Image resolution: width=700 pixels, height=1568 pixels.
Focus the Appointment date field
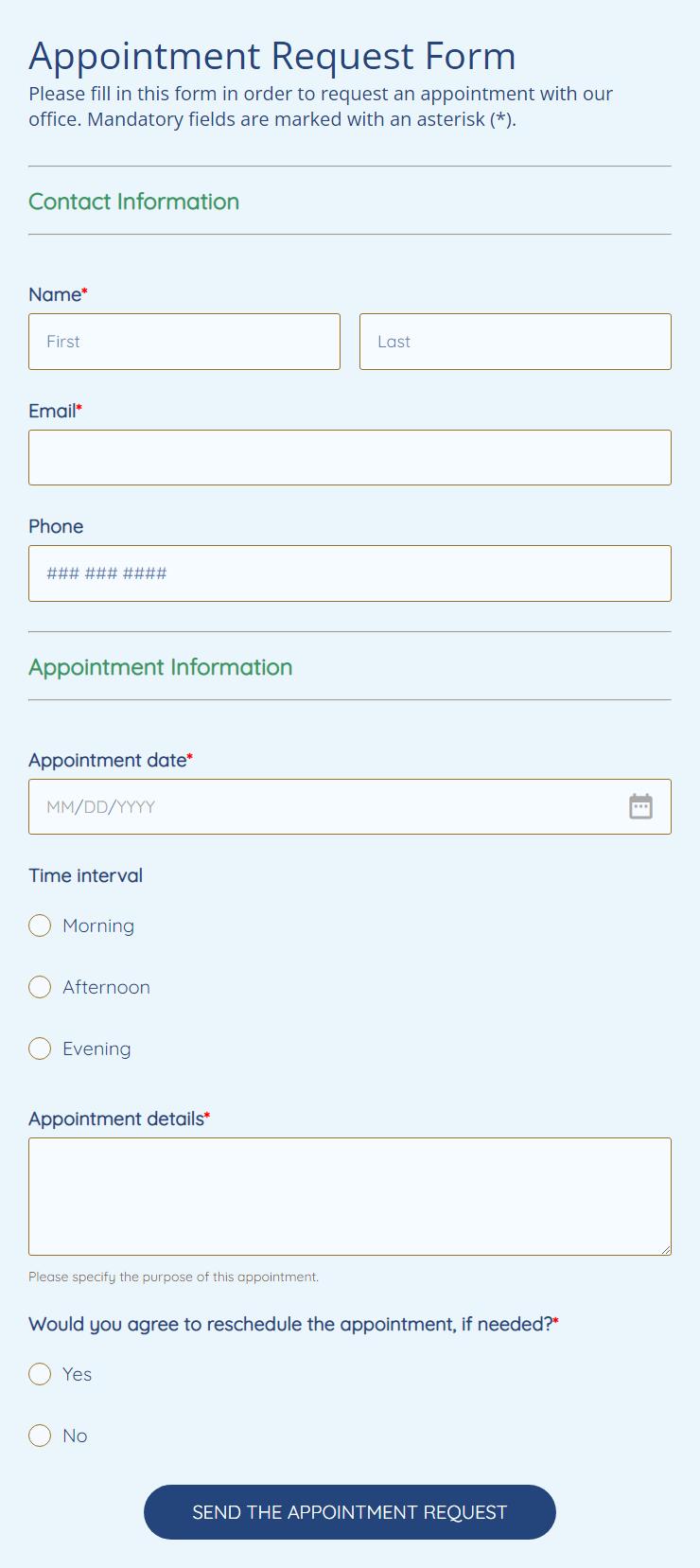click(x=350, y=806)
